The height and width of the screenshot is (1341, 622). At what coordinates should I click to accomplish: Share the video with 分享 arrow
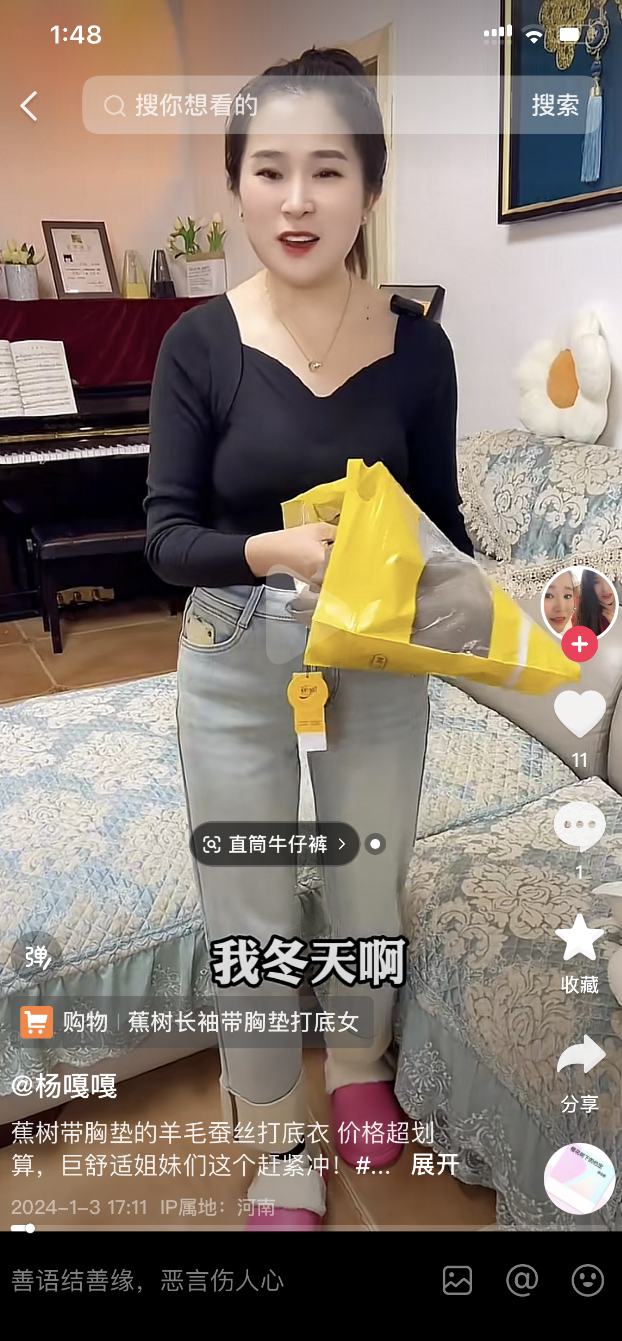580,1058
